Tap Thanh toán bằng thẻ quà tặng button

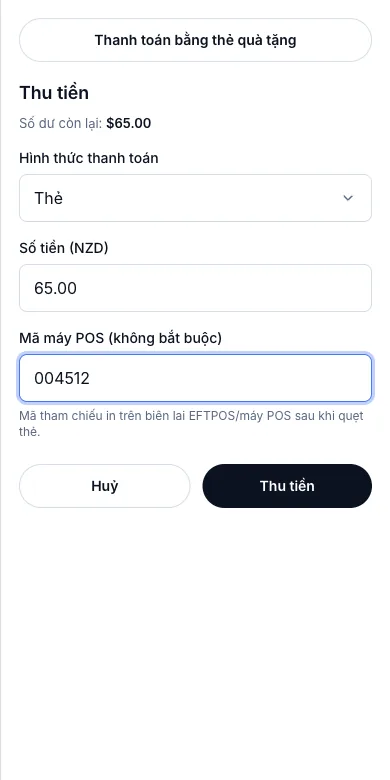click(x=195, y=40)
